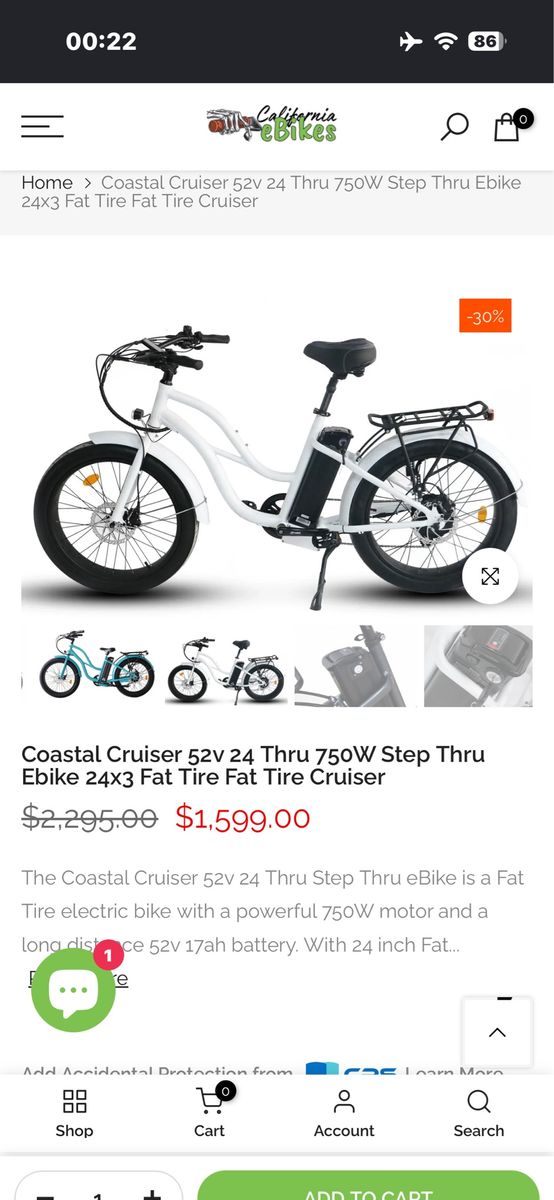Open the Shopify chat bubble

(x=73, y=990)
